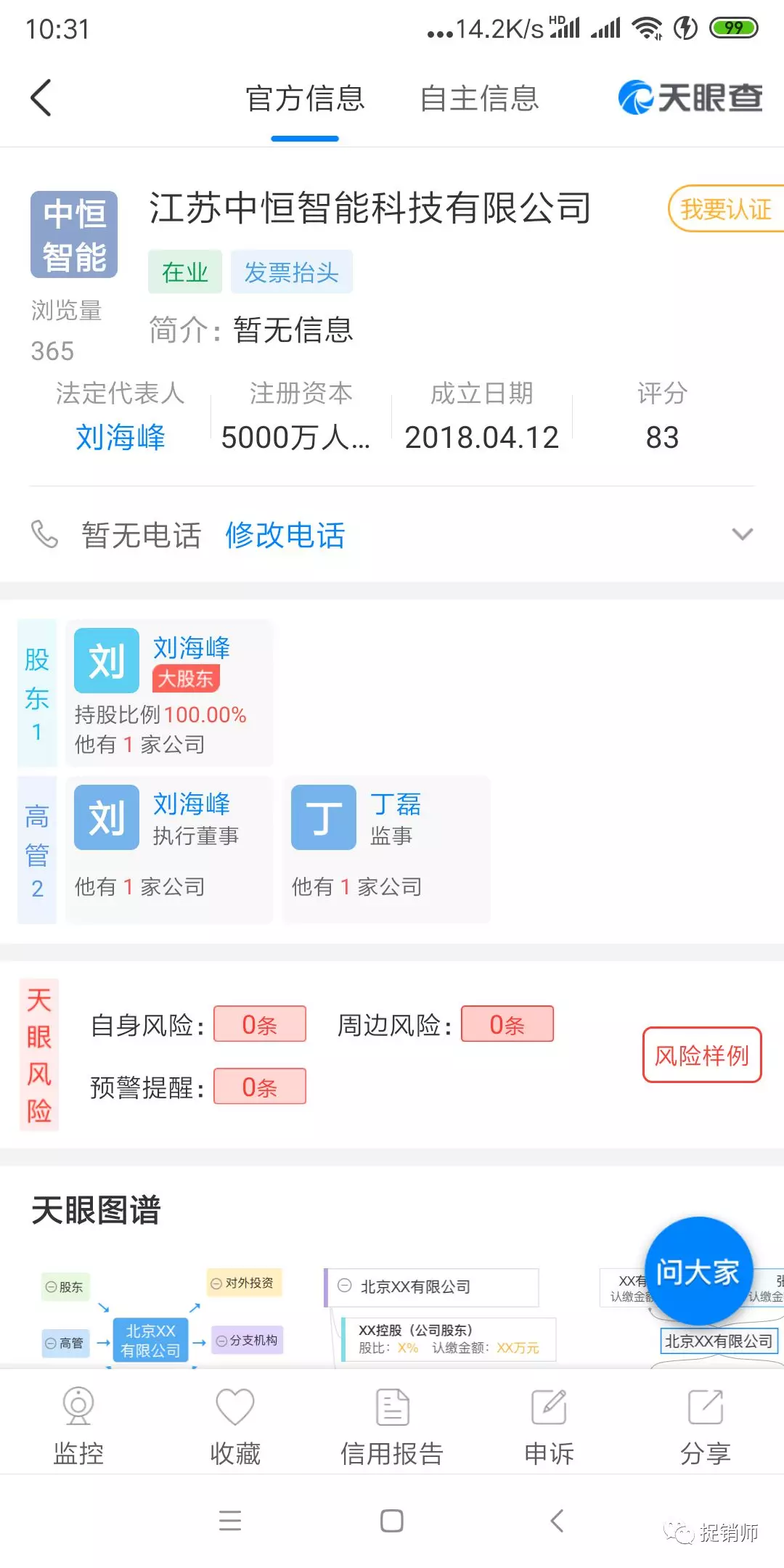This screenshot has width=784, height=1568.
Task: Tap the 问大家 floating button
Action: tap(698, 1271)
